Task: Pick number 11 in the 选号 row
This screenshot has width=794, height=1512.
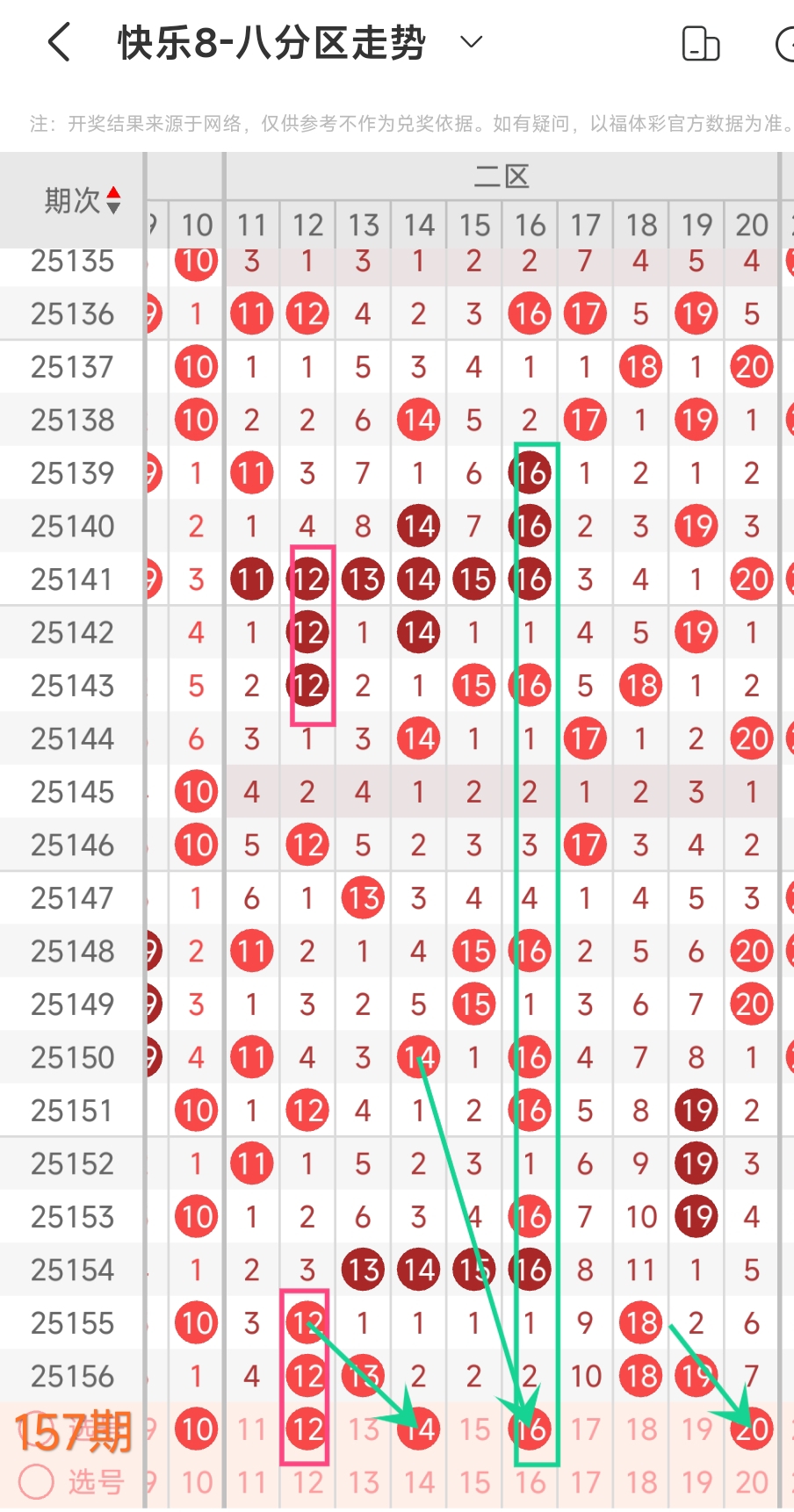Action: 252,1482
